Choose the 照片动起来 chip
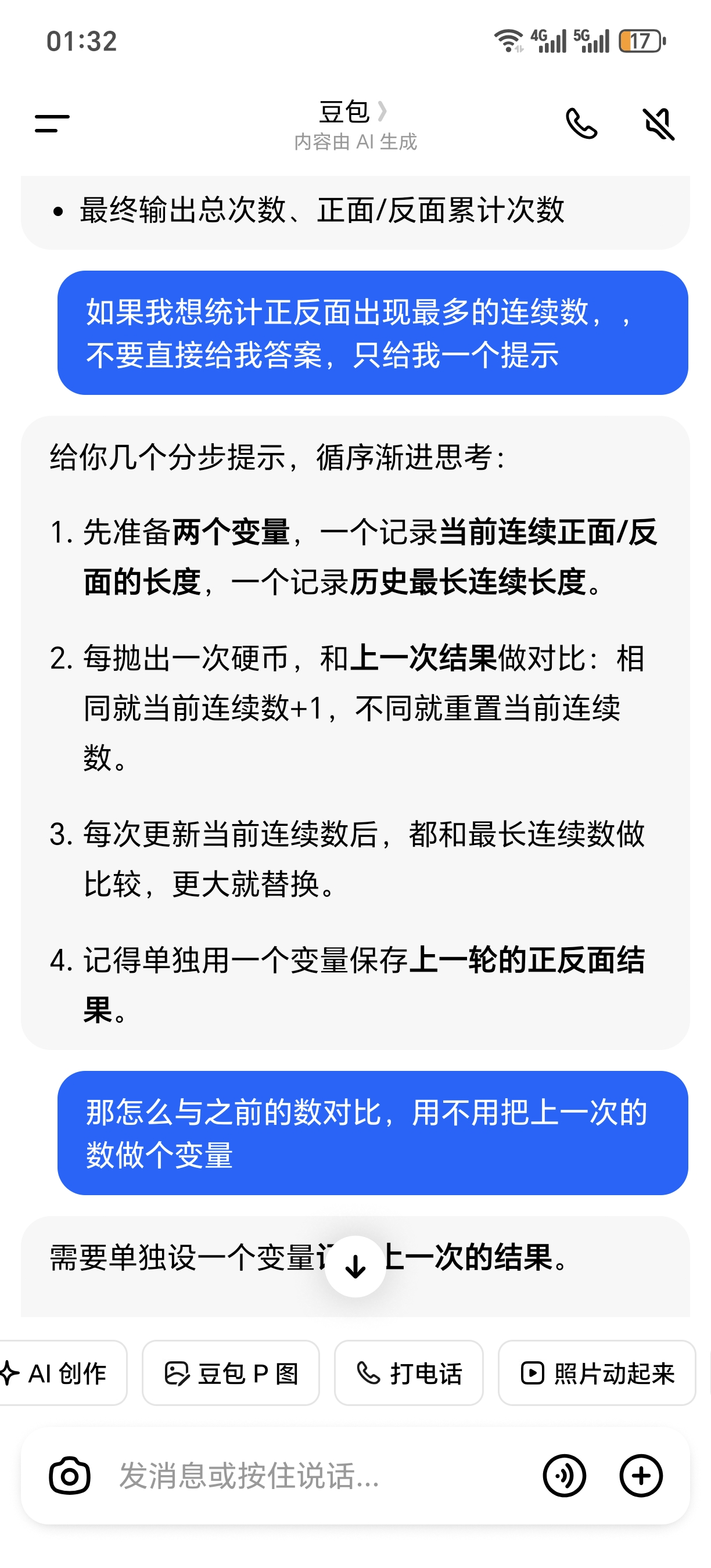711x1568 pixels. click(597, 1373)
